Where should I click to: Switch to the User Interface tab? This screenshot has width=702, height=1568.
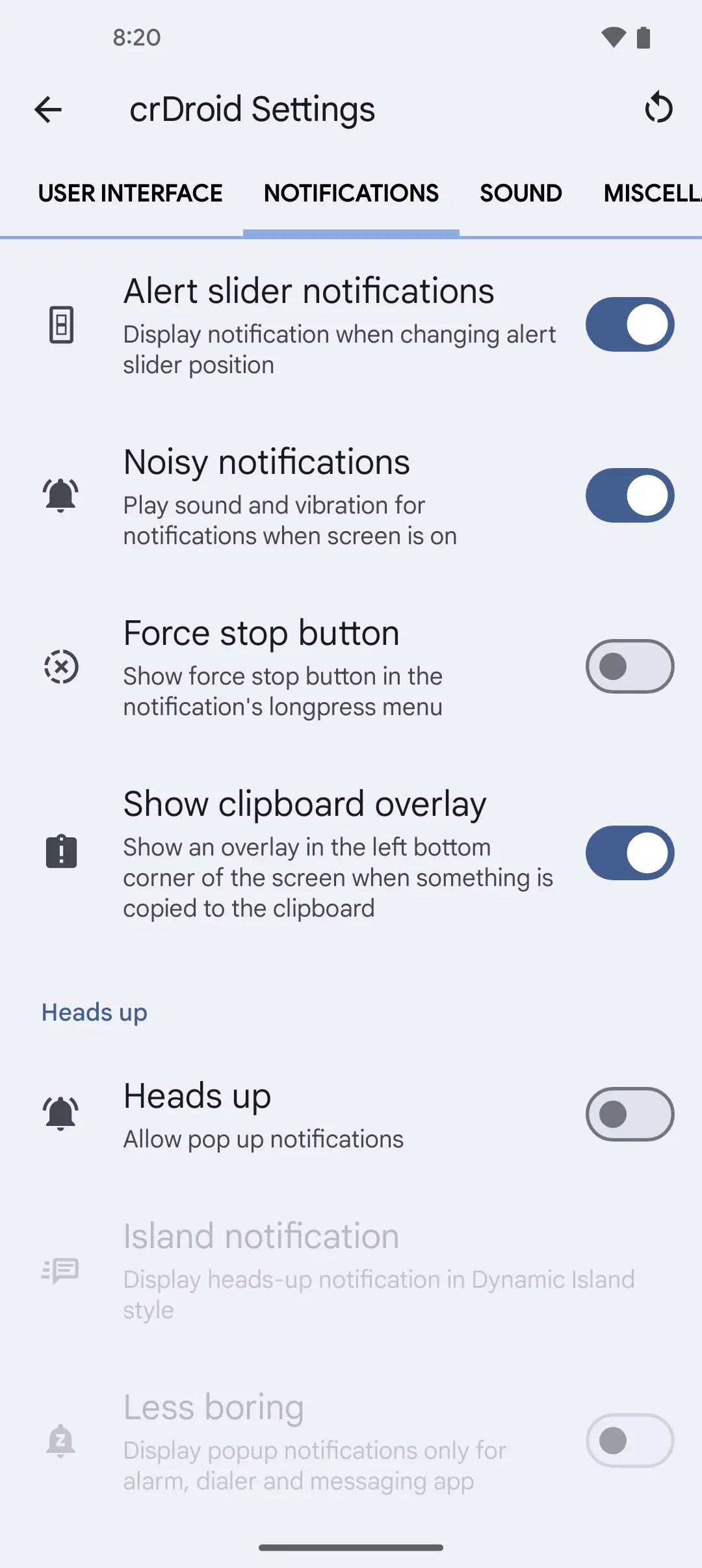[x=130, y=193]
